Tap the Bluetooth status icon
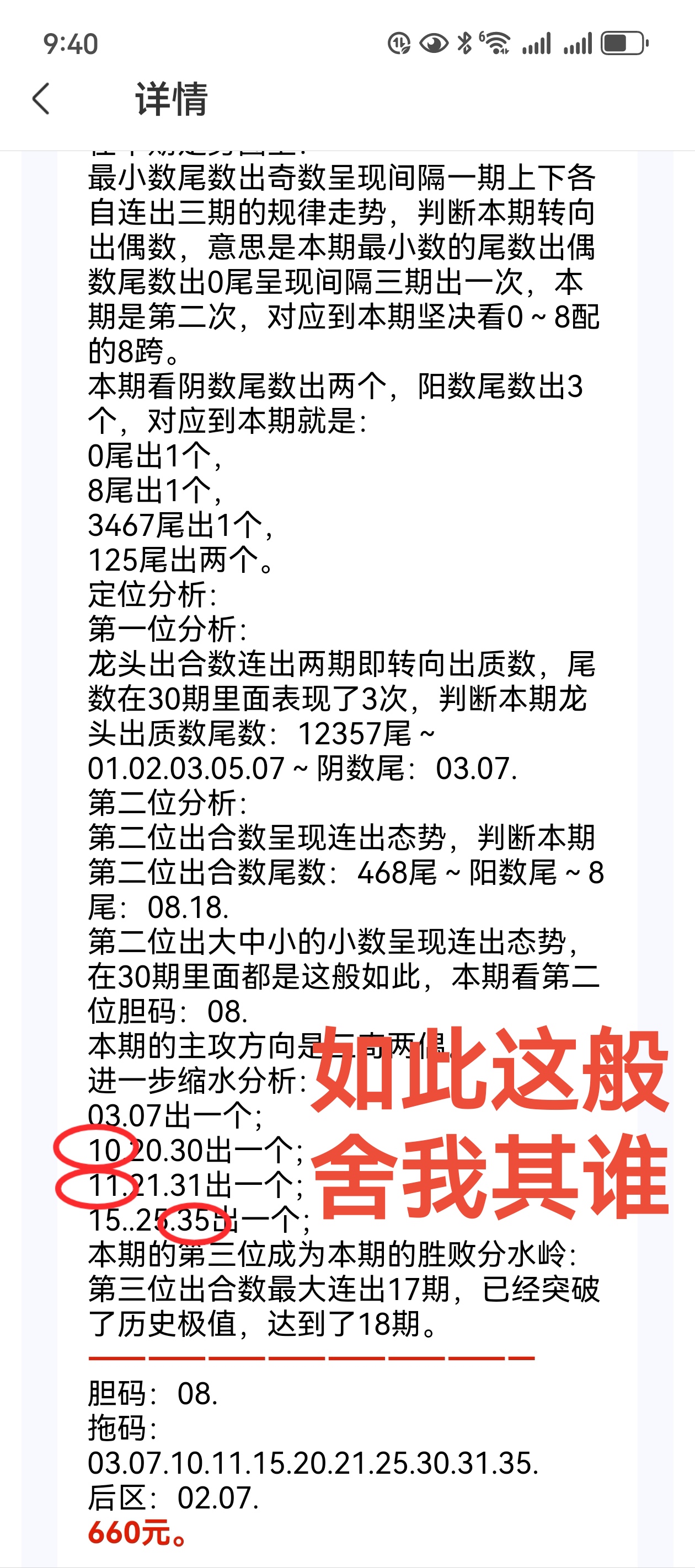Image resolution: width=695 pixels, height=1568 pixels. 464,42
